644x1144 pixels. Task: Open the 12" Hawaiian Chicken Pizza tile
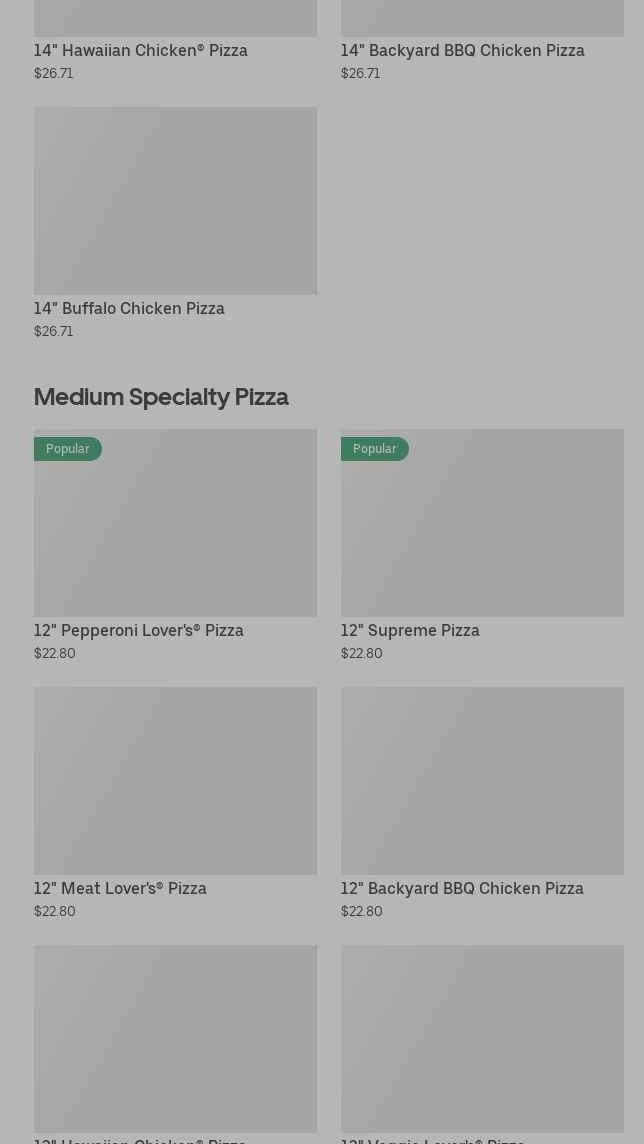click(x=175, y=1040)
